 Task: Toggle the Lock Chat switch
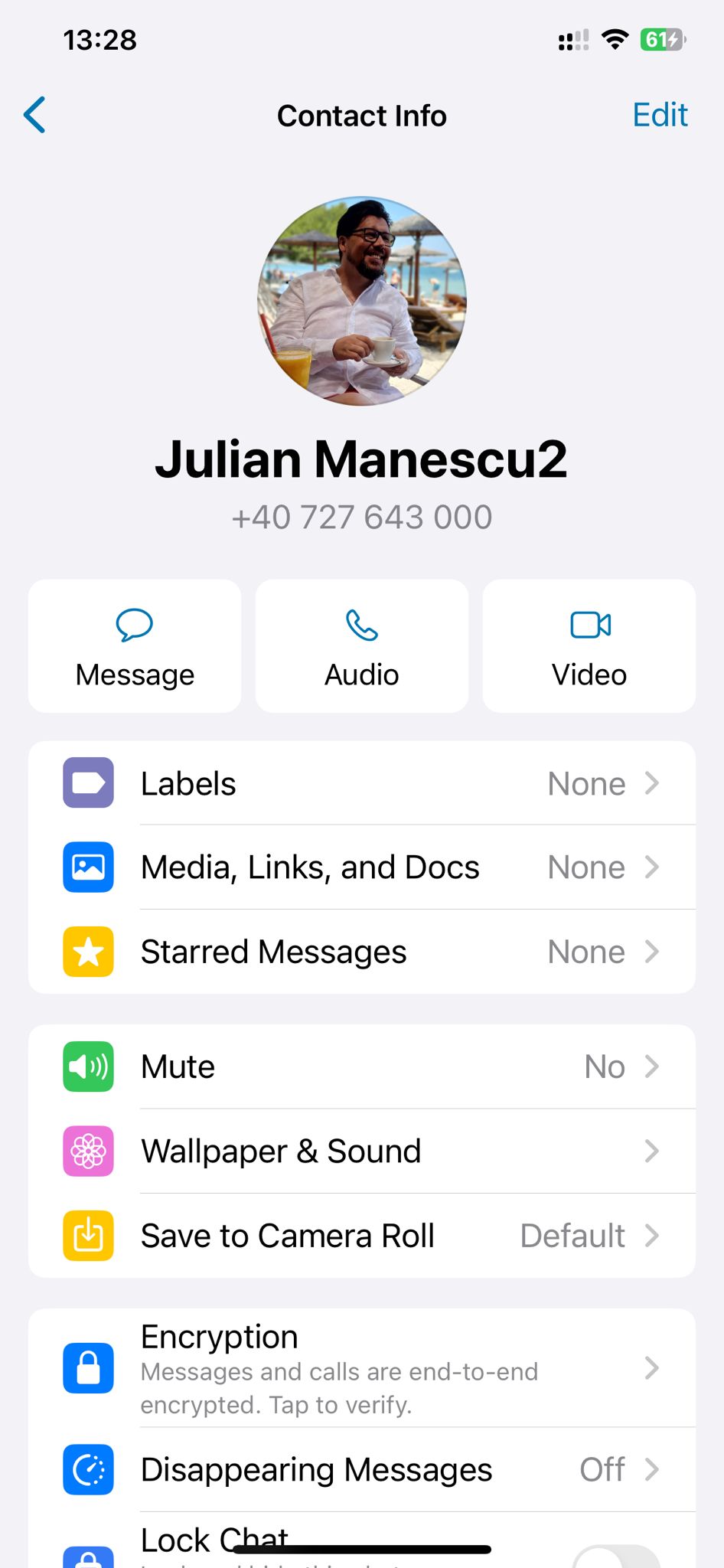(616, 1558)
